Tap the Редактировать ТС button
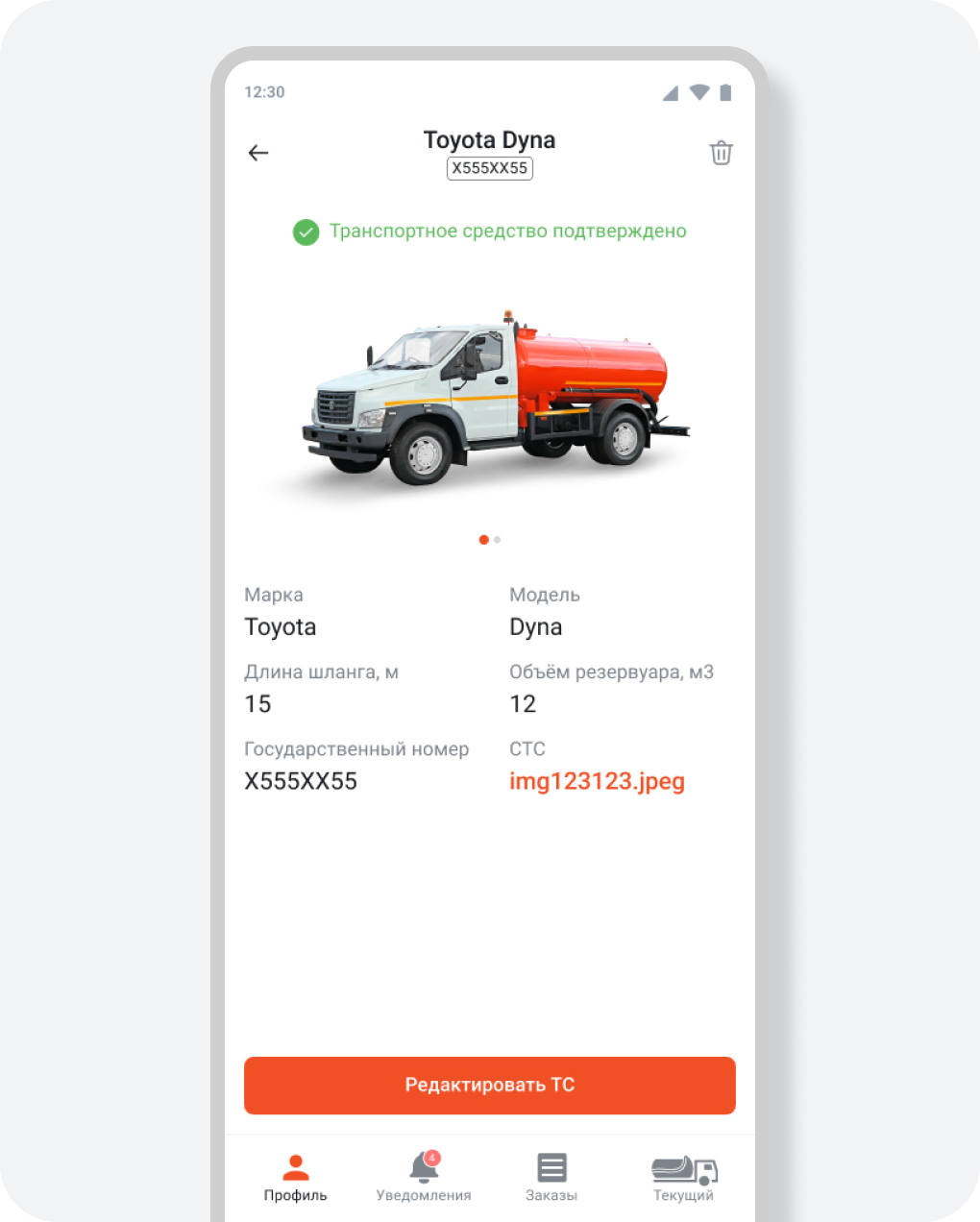 click(489, 1086)
